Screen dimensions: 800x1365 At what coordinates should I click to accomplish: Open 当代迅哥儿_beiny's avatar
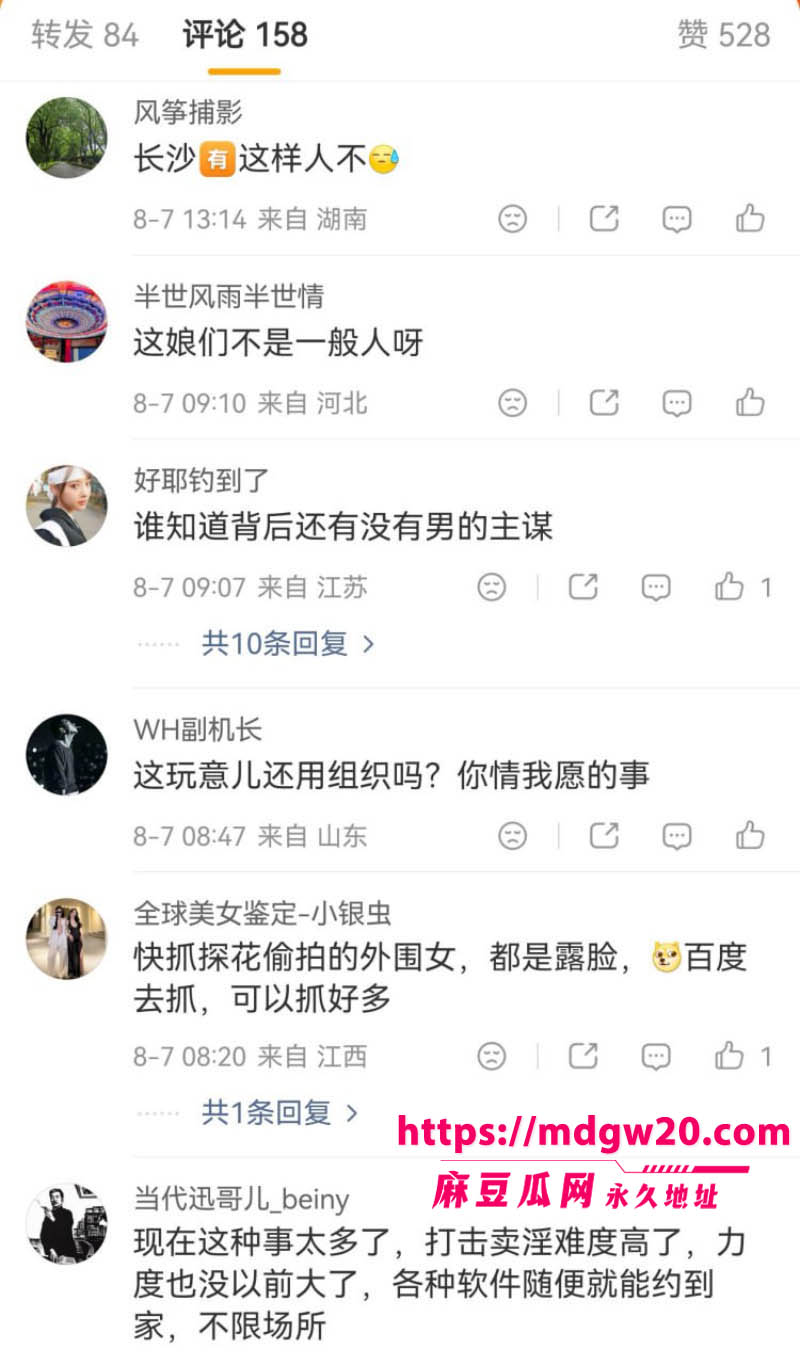(66, 1223)
